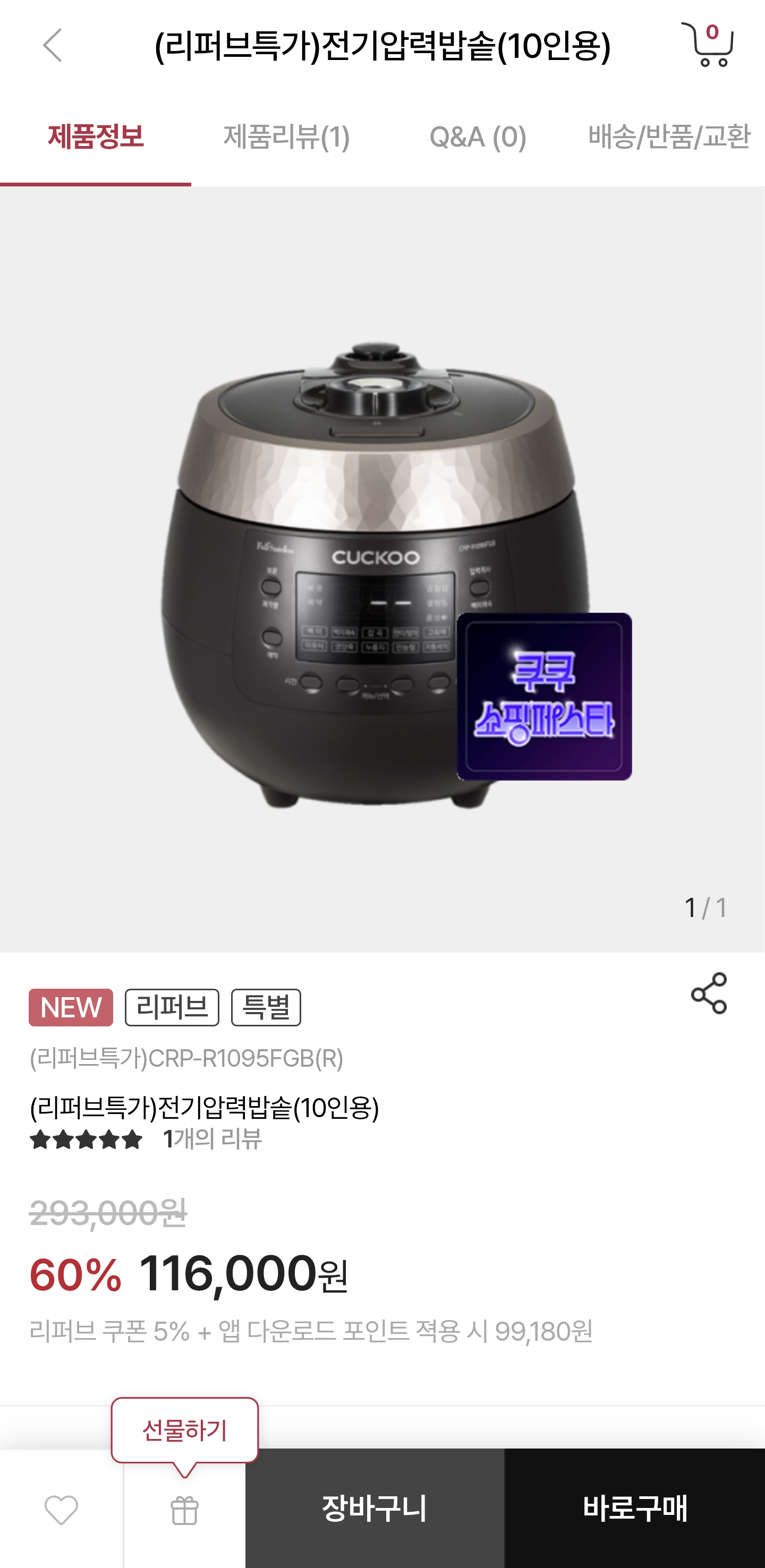Viewport: 765px width, 1568px height.
Task: Open the shopping cart icon
Action: click(708, 45)
